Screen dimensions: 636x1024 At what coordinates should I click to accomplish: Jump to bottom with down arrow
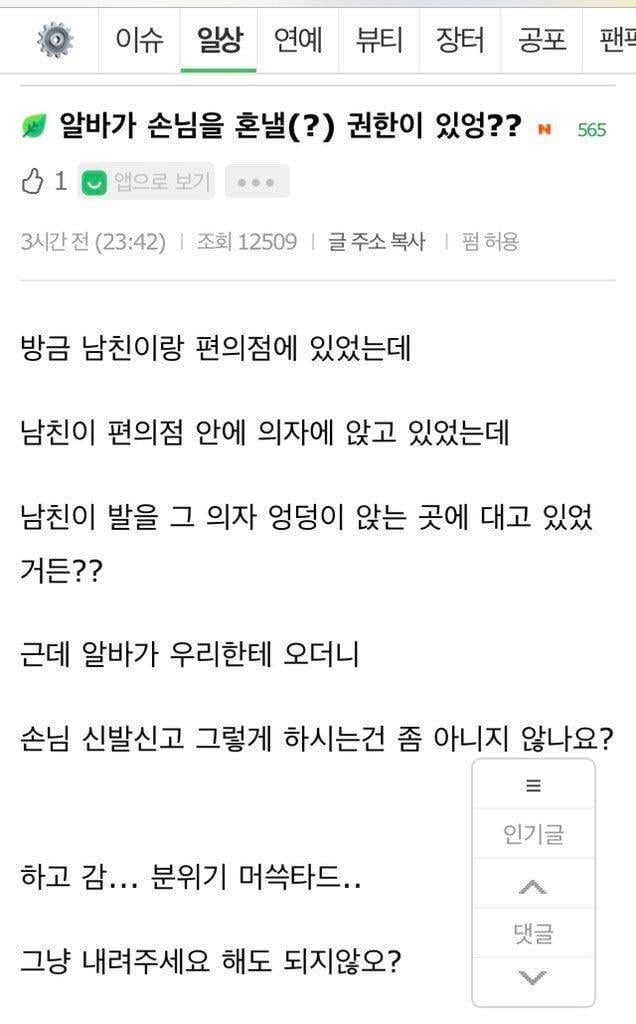(533, 977)
